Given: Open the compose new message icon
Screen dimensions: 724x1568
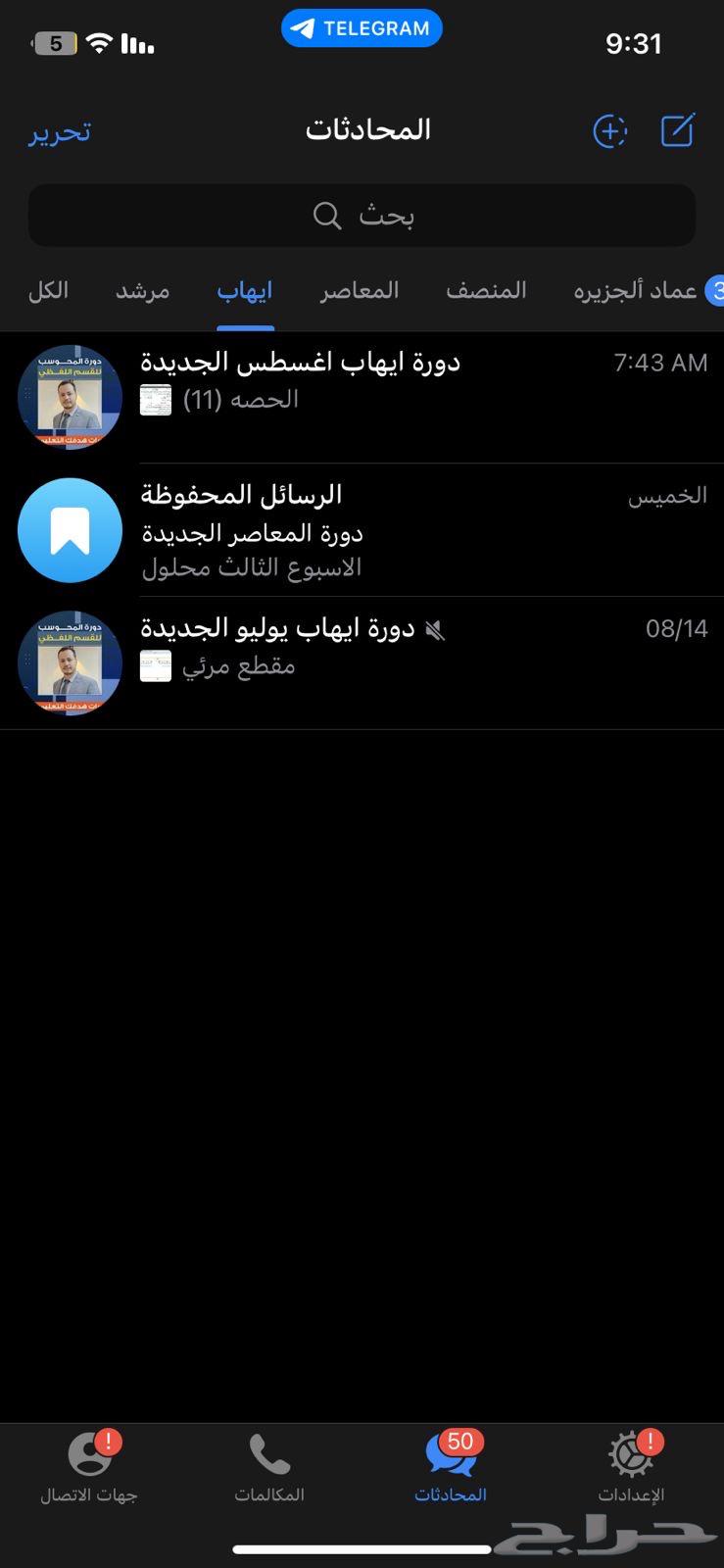Looking at the screenshot, I should tap(678, 128).
